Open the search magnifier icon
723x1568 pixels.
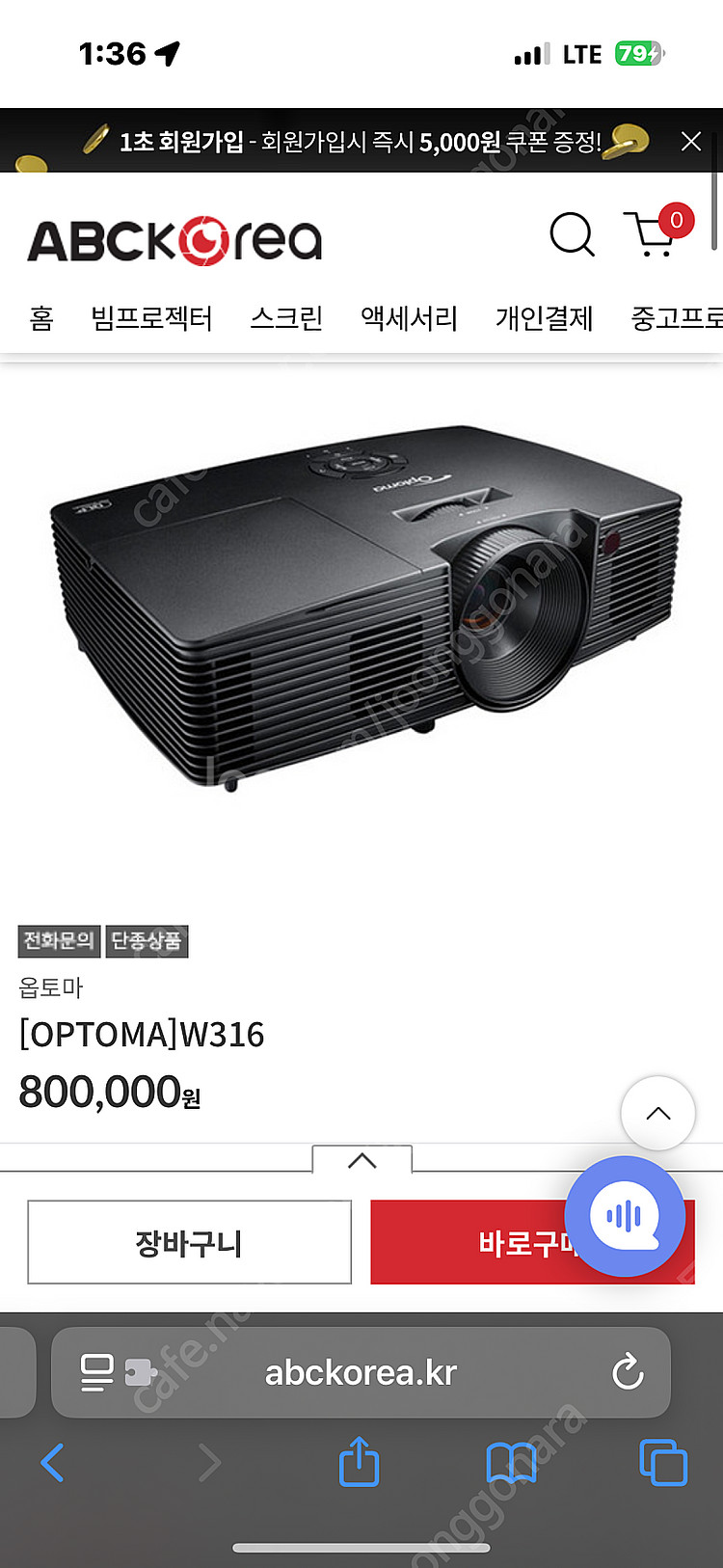[x=572, y=234]
